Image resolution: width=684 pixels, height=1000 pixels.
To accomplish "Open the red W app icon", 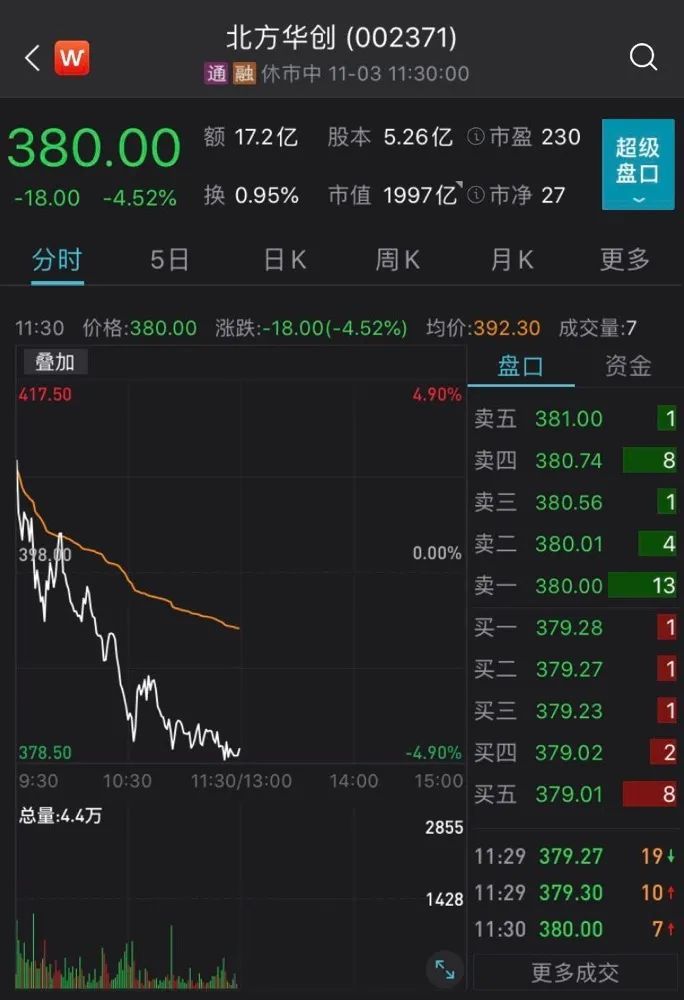I will [x=72, y=58].
